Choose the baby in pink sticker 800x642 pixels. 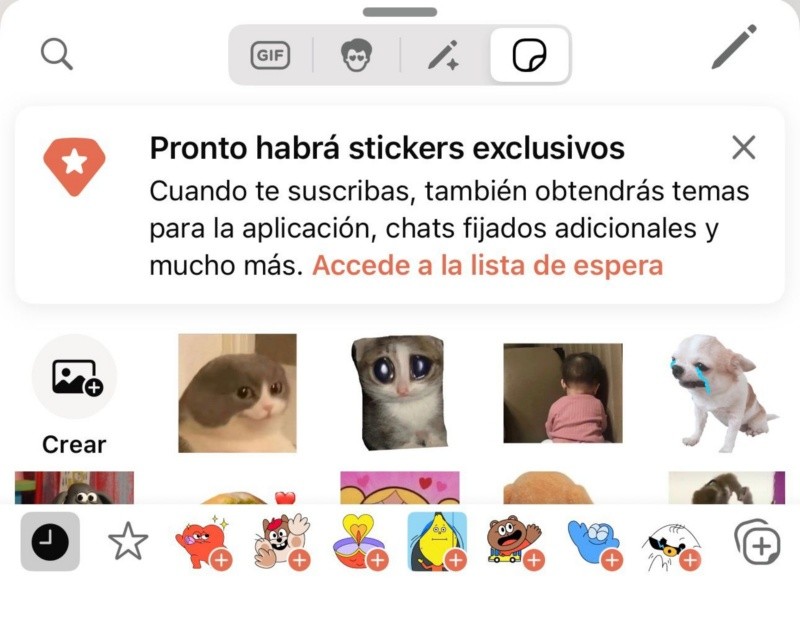(x=562, y=393)
